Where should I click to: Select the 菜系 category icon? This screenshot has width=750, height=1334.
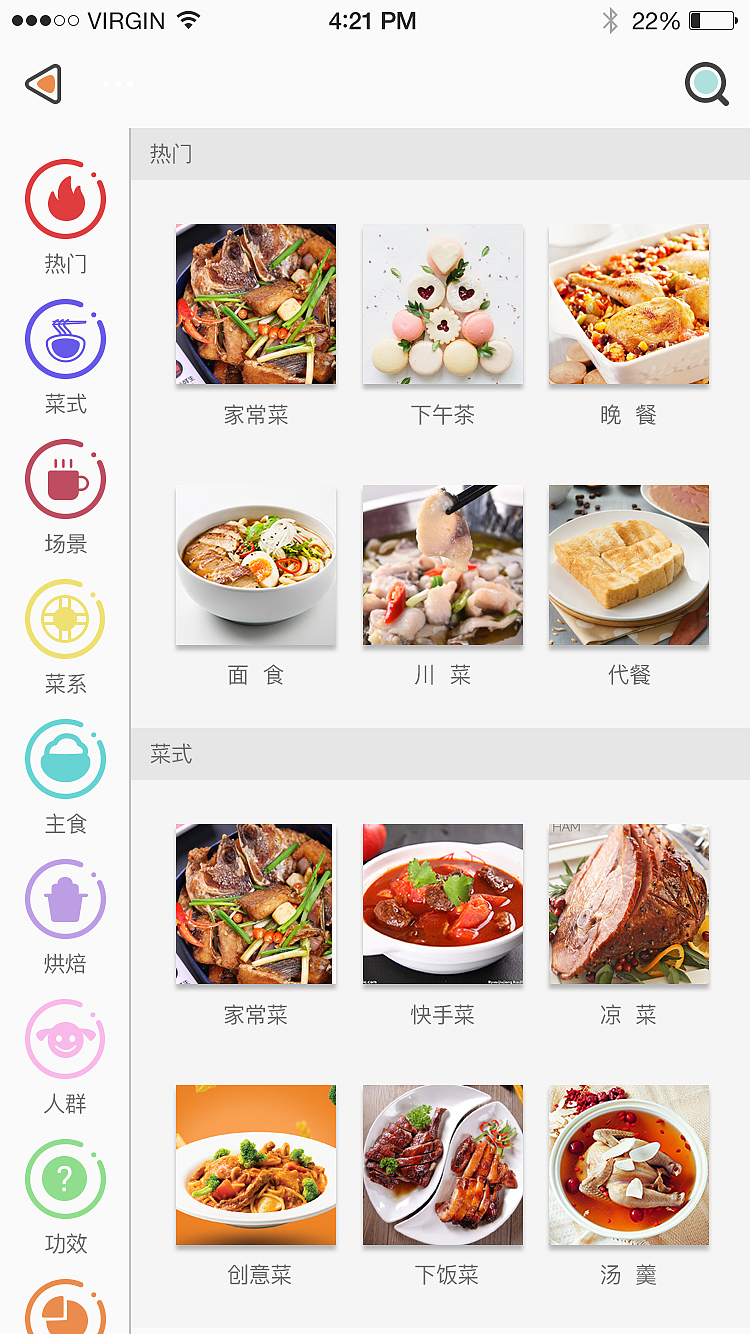[x=65, y=619]
